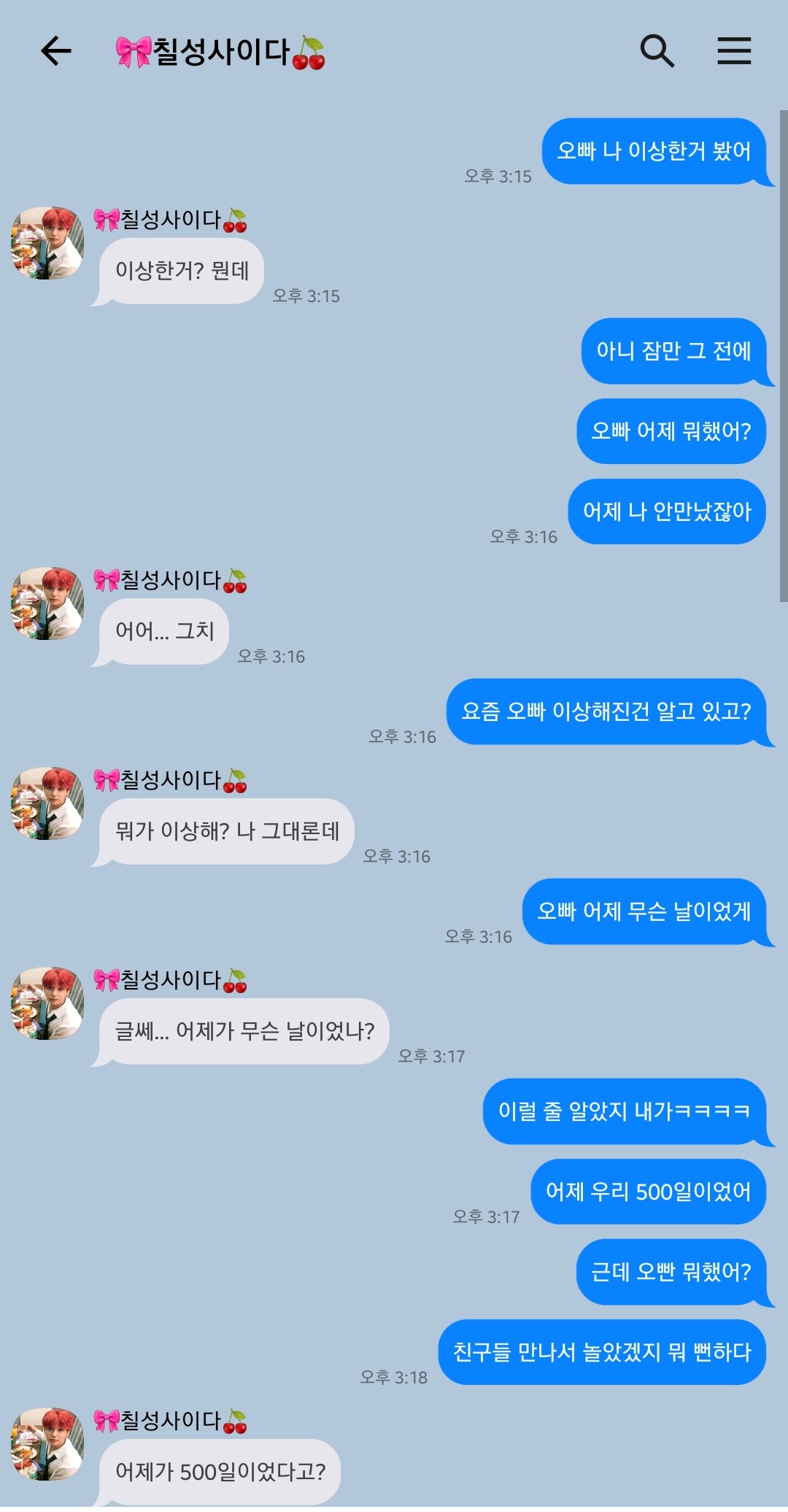Go back using the top-left arrow
788x1512 pixels.
[55, 51]
